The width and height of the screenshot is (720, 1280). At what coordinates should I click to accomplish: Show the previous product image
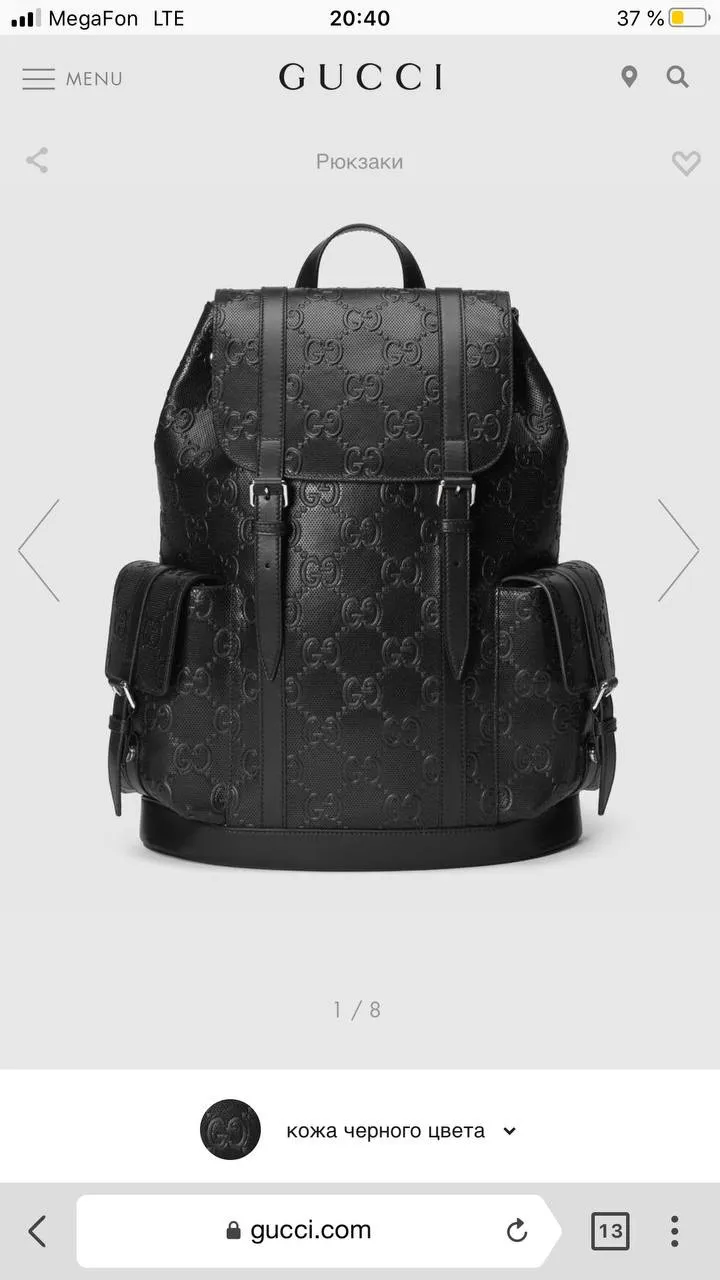coord(39,550)
